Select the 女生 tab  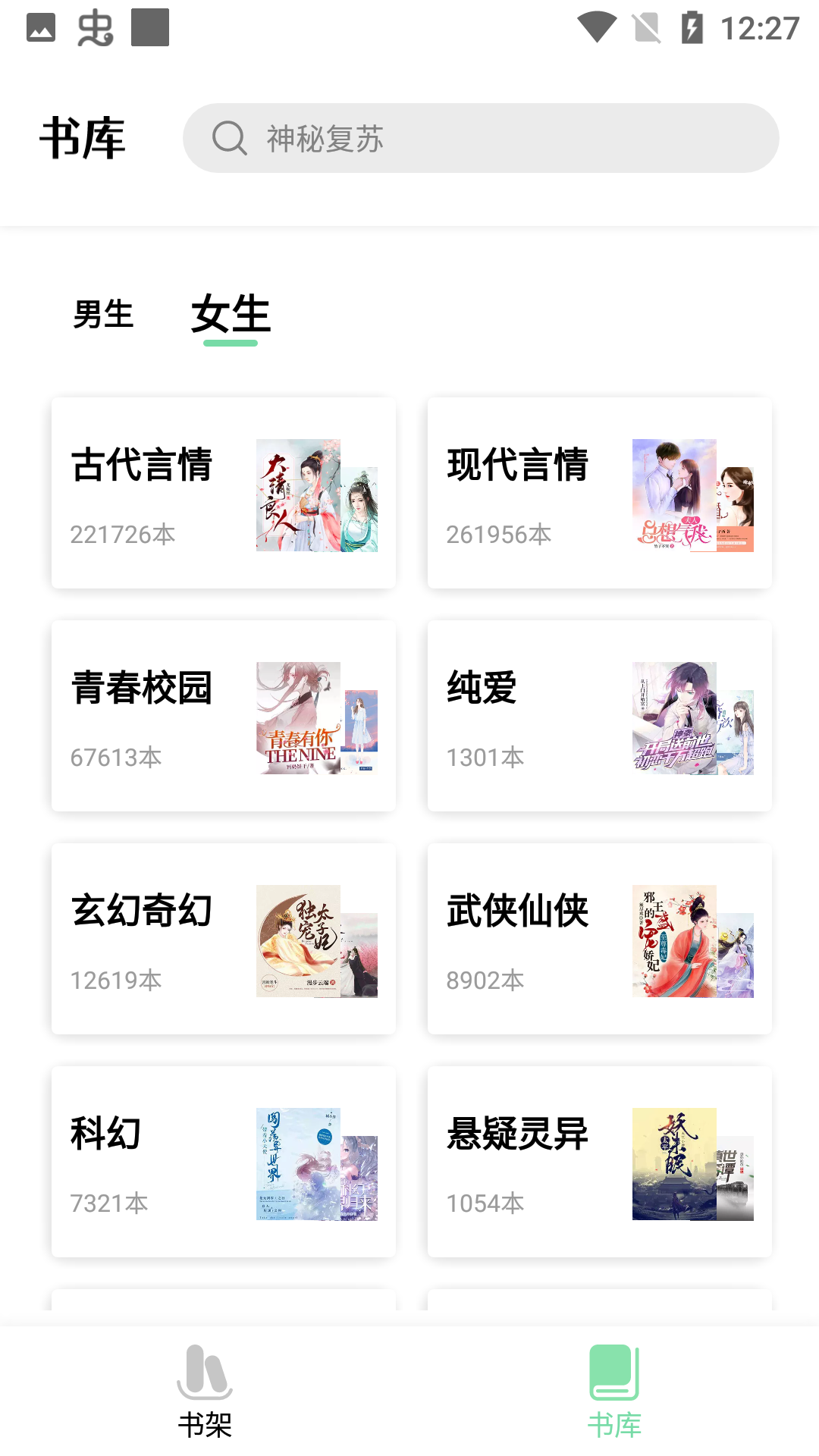[231, 314]
